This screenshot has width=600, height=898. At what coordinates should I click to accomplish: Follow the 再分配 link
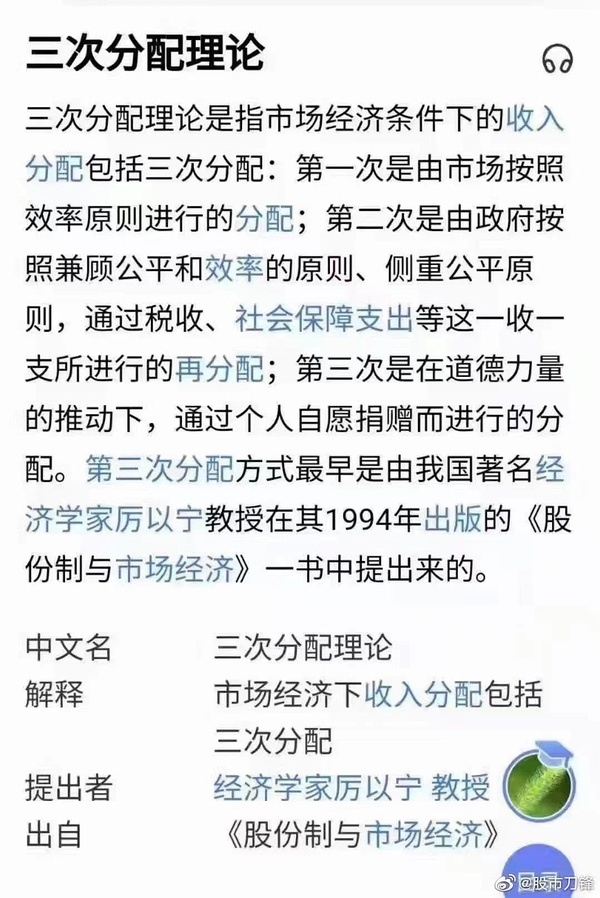[x=219, y=369]
